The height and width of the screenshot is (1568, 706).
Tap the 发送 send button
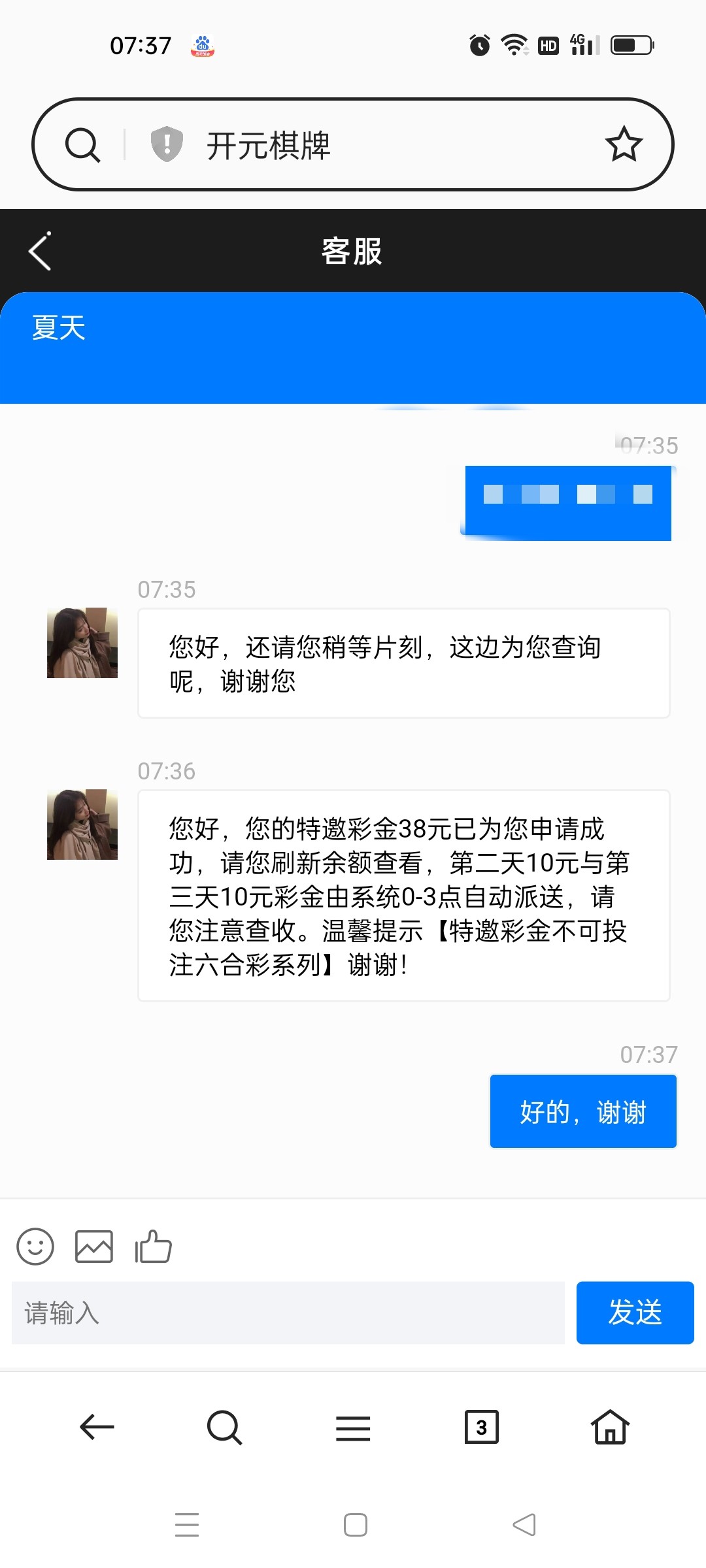[635, 1313]
